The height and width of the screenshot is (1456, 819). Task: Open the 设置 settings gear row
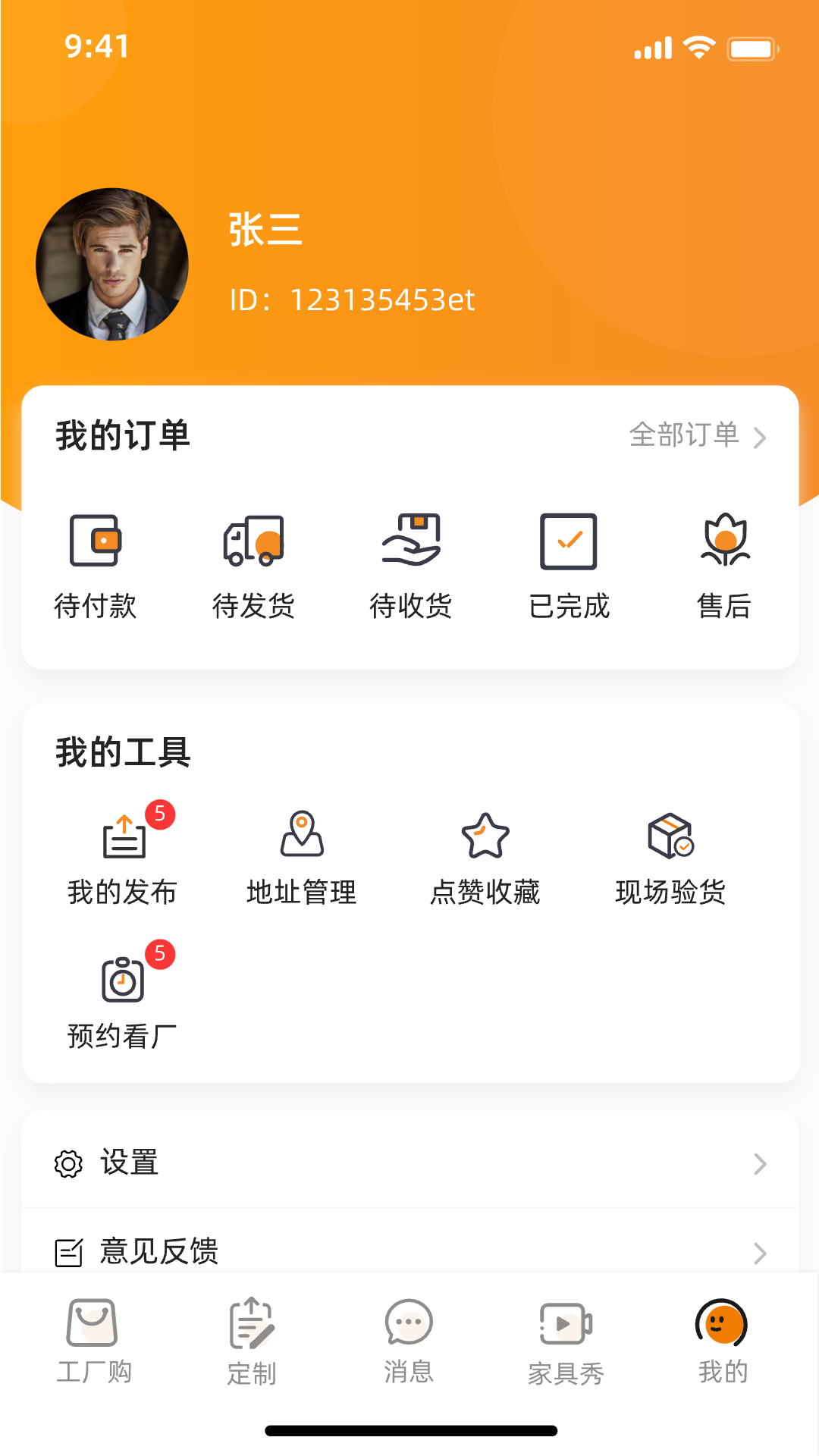[129, 1162]
